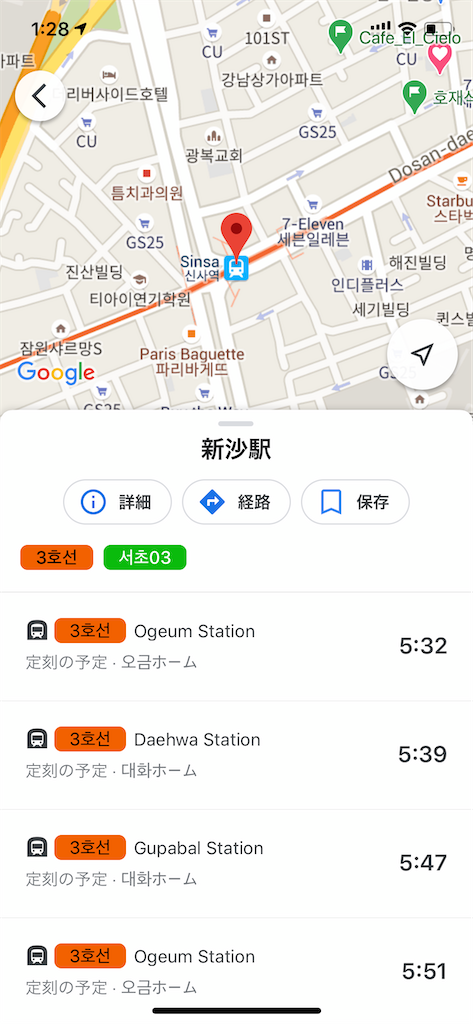Filter departures by the 3호선 chip
This screenshot has height=1024, width=473.
(x=56, y=558)
